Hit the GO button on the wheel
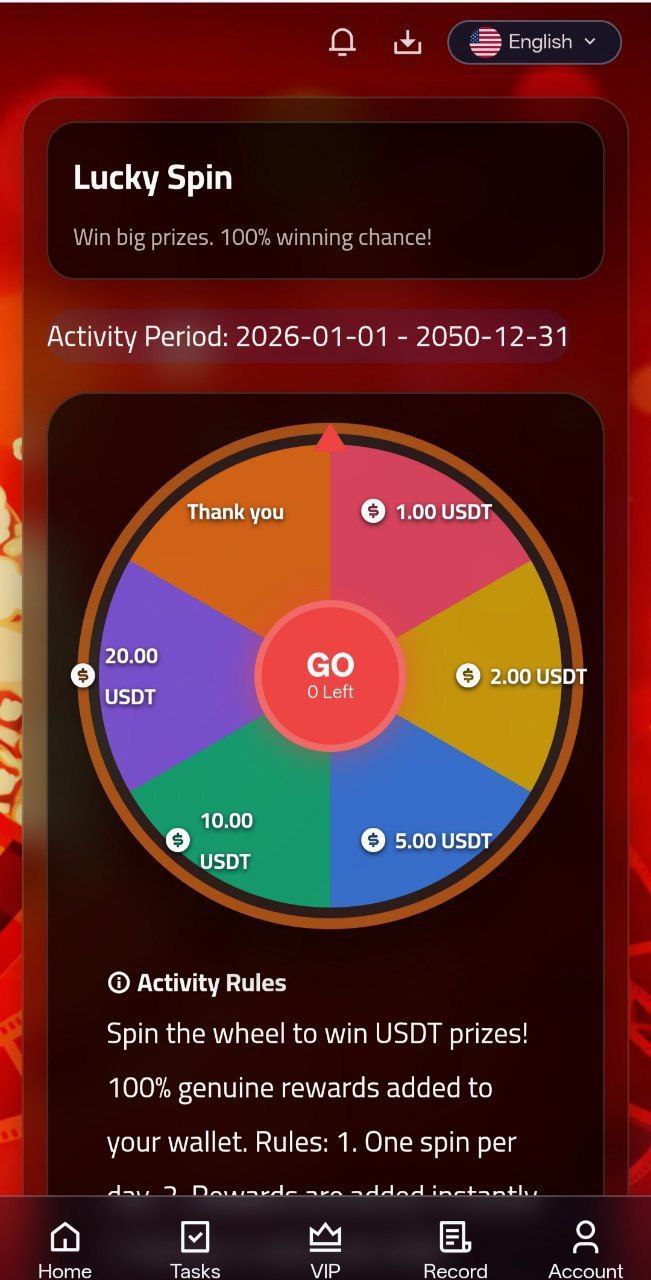This screenshot has height=1280, width=651. [330, 675]
